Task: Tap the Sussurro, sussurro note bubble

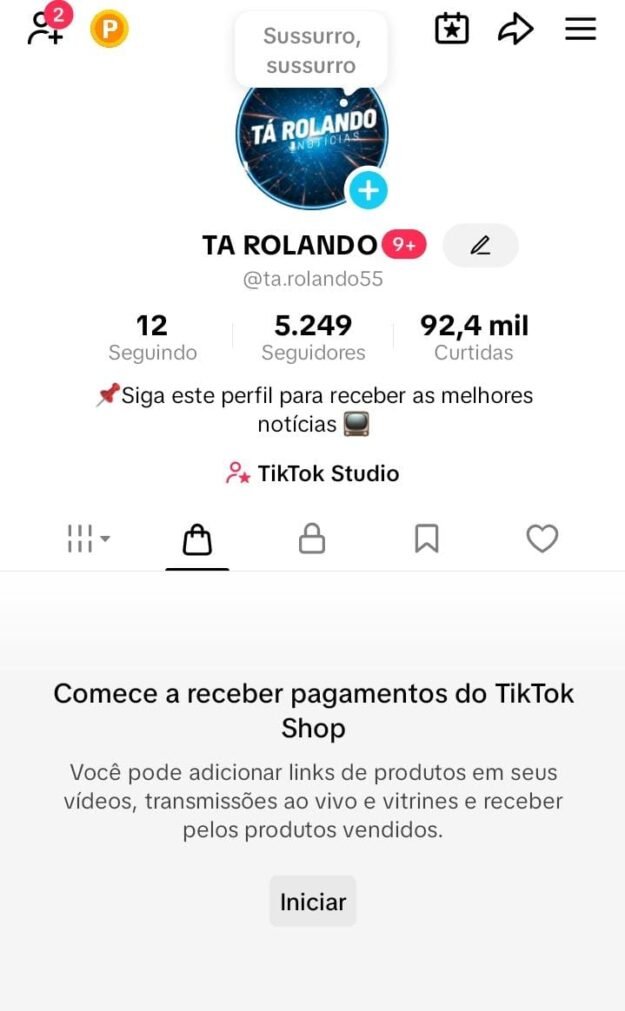Action: point(311,51)
